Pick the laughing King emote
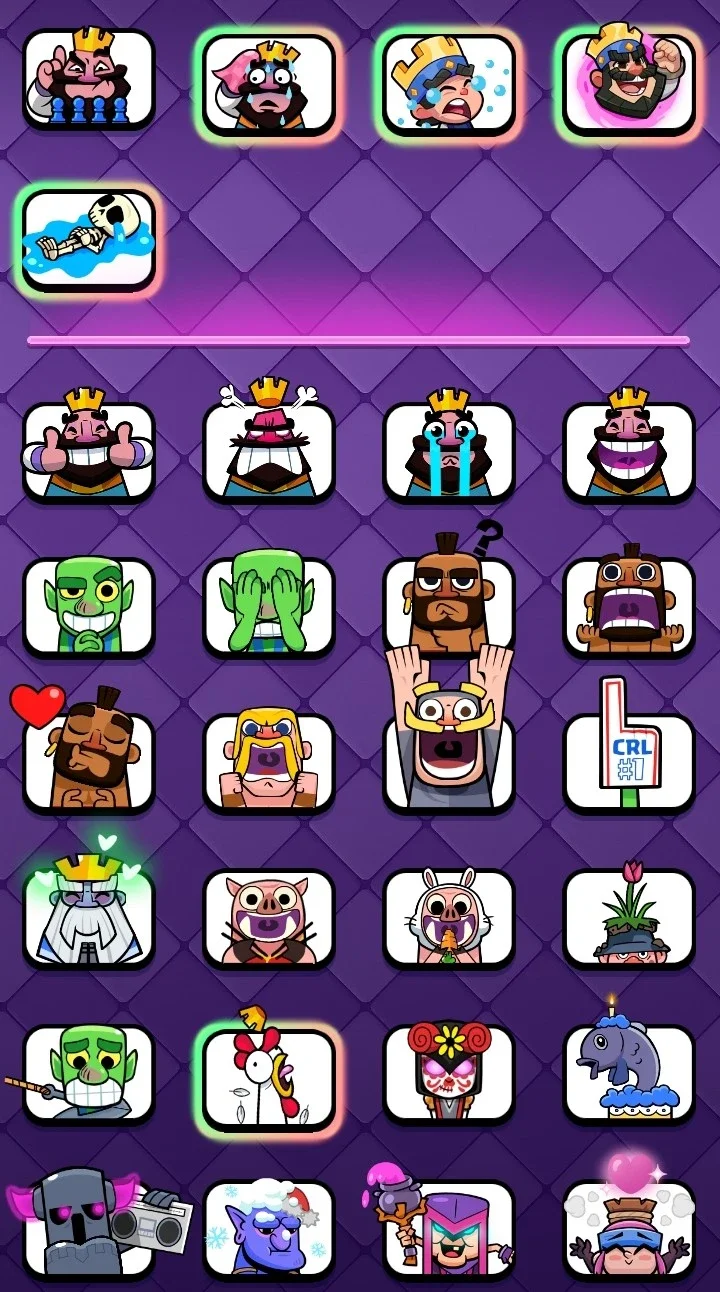This screenshot has height=1292, width=720. tap(629, 450)
